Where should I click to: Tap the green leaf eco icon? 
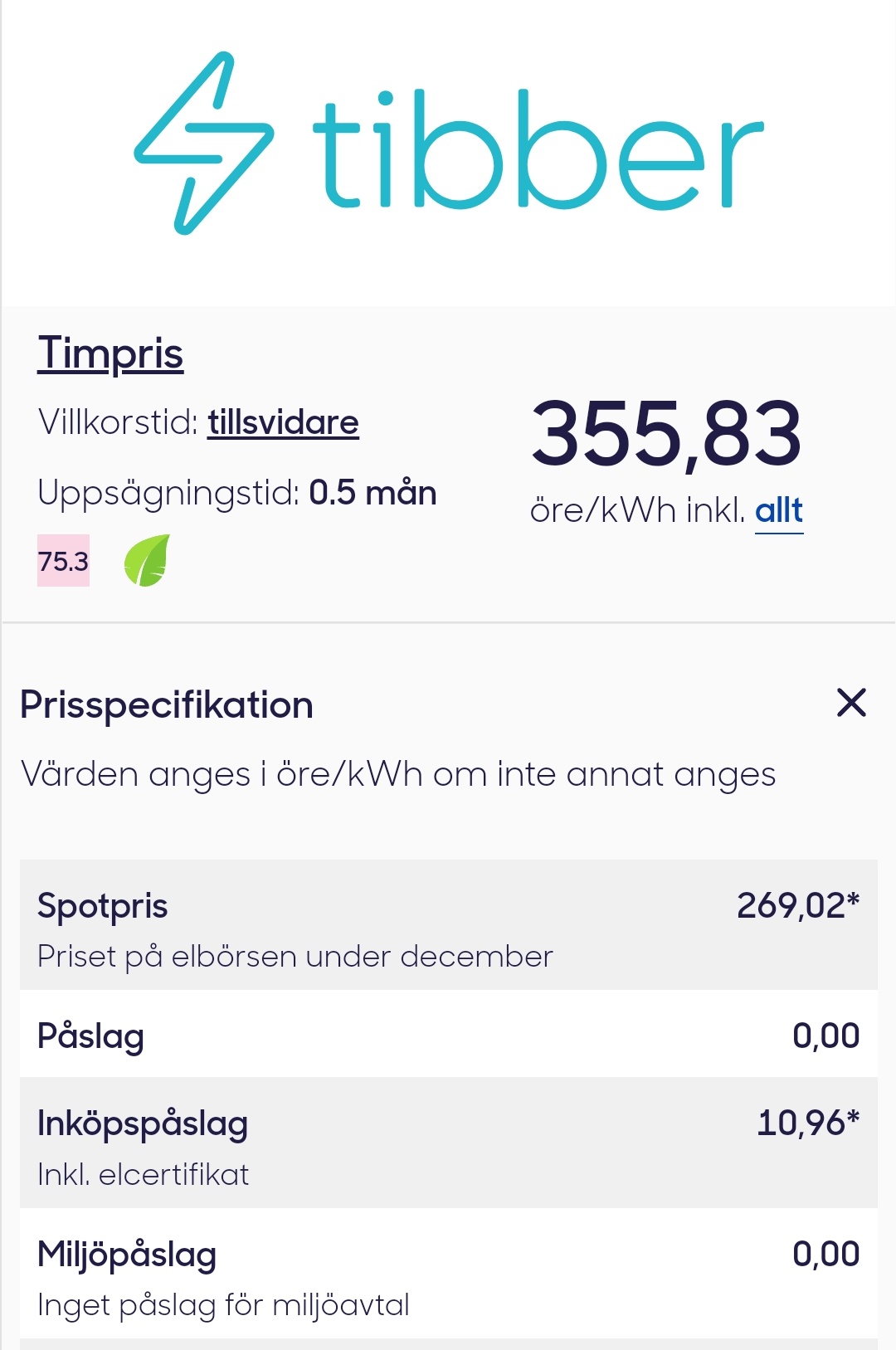click(x=148, y=561)
